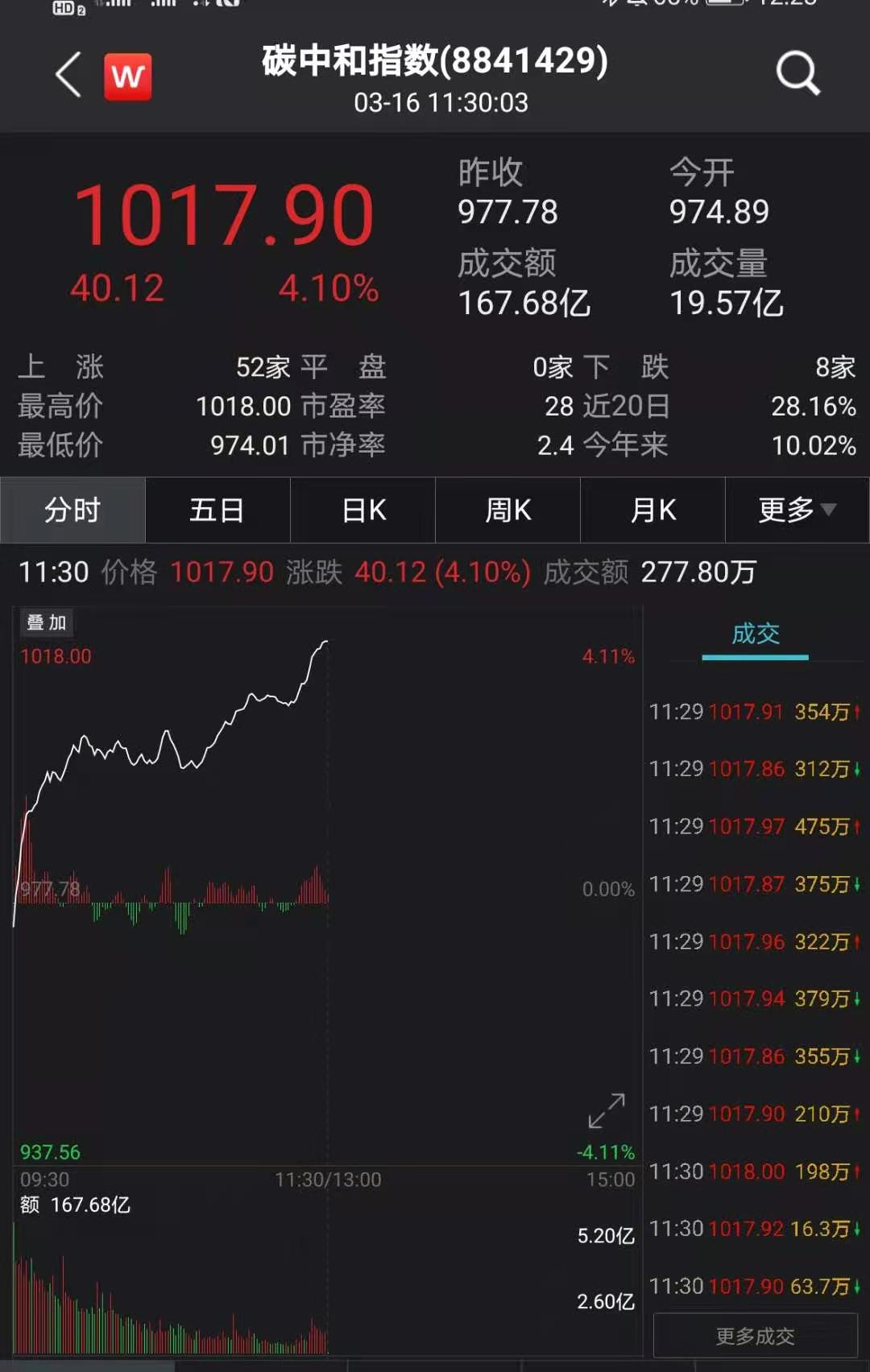
Task: Click the back arrow icon
Action: click(68, 74)
